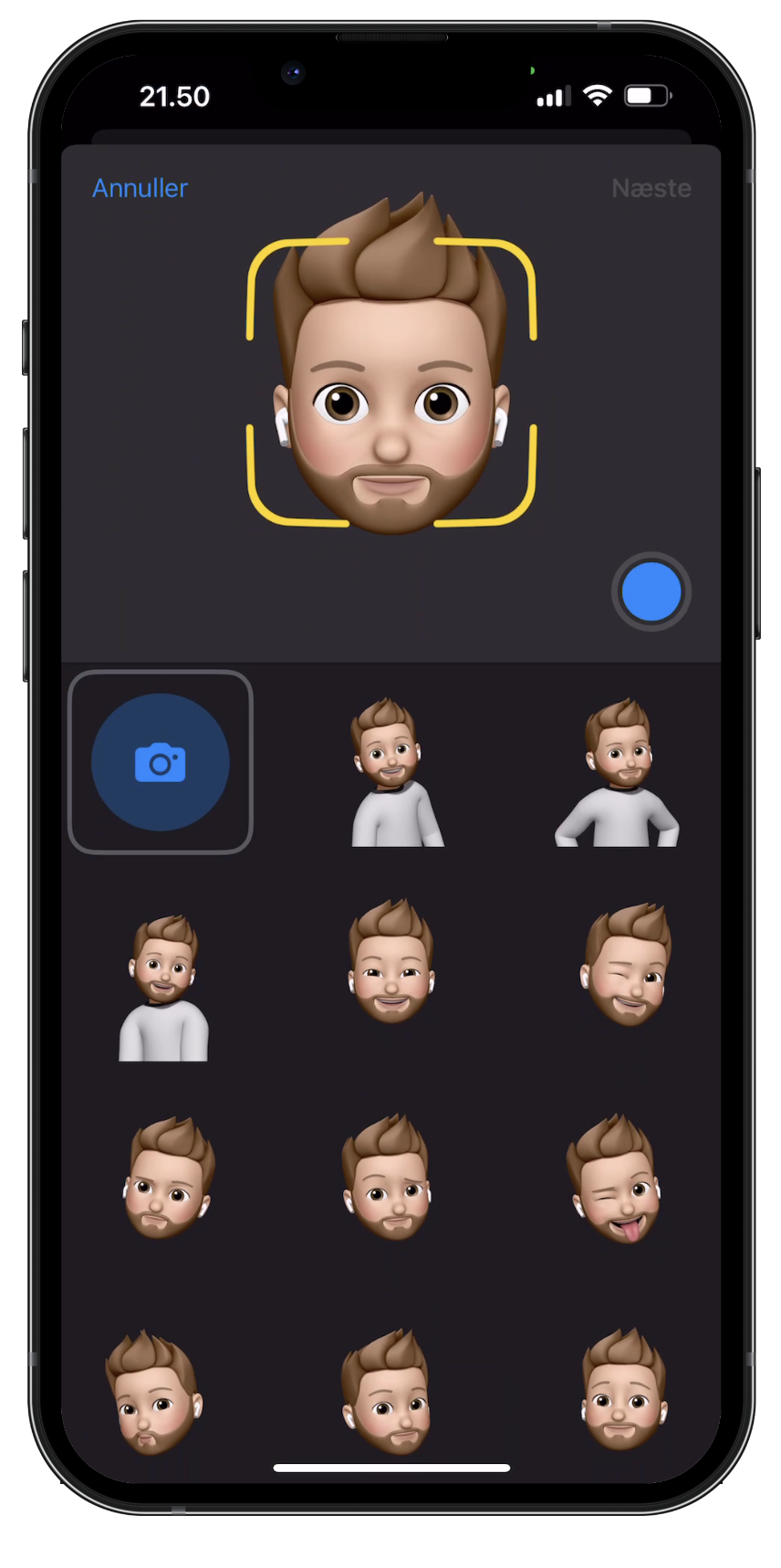Image resolution: width=781 pixels, height=1568 pixels.
Task: Select the camera pose option
Action: pos(161,762)
